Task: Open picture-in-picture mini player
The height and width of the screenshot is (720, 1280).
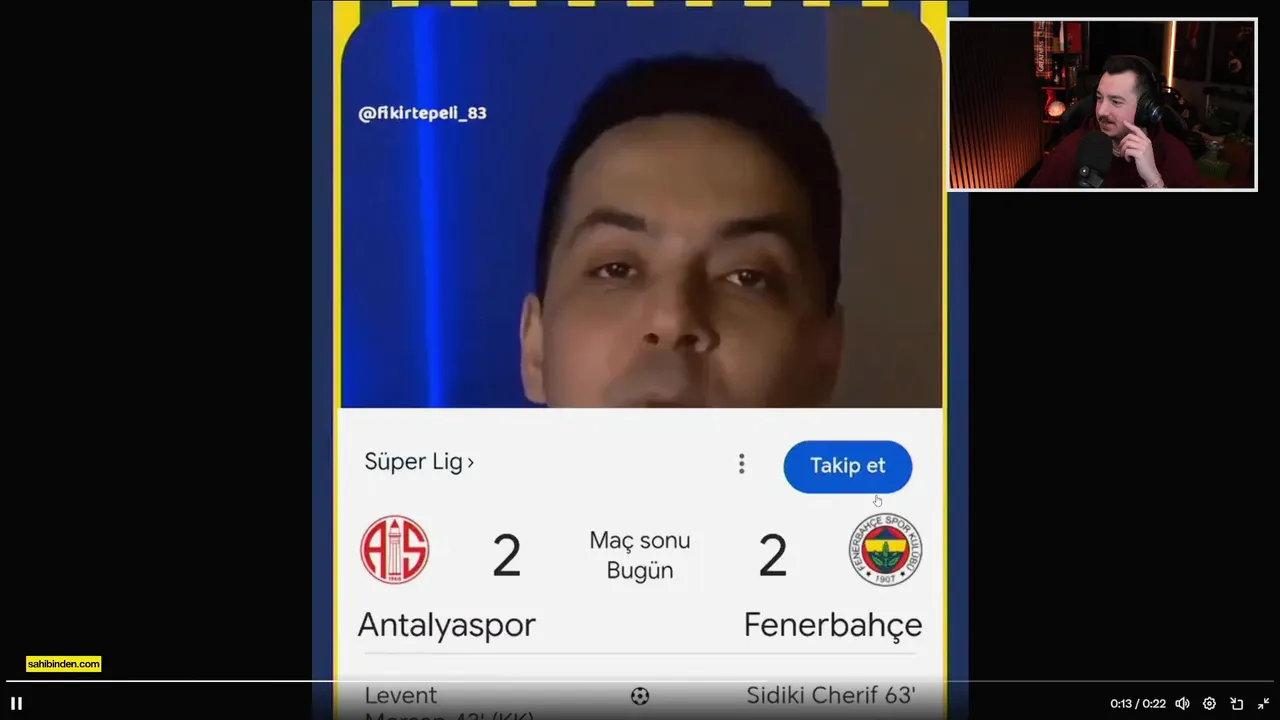Action: [x=1236, y=703]
